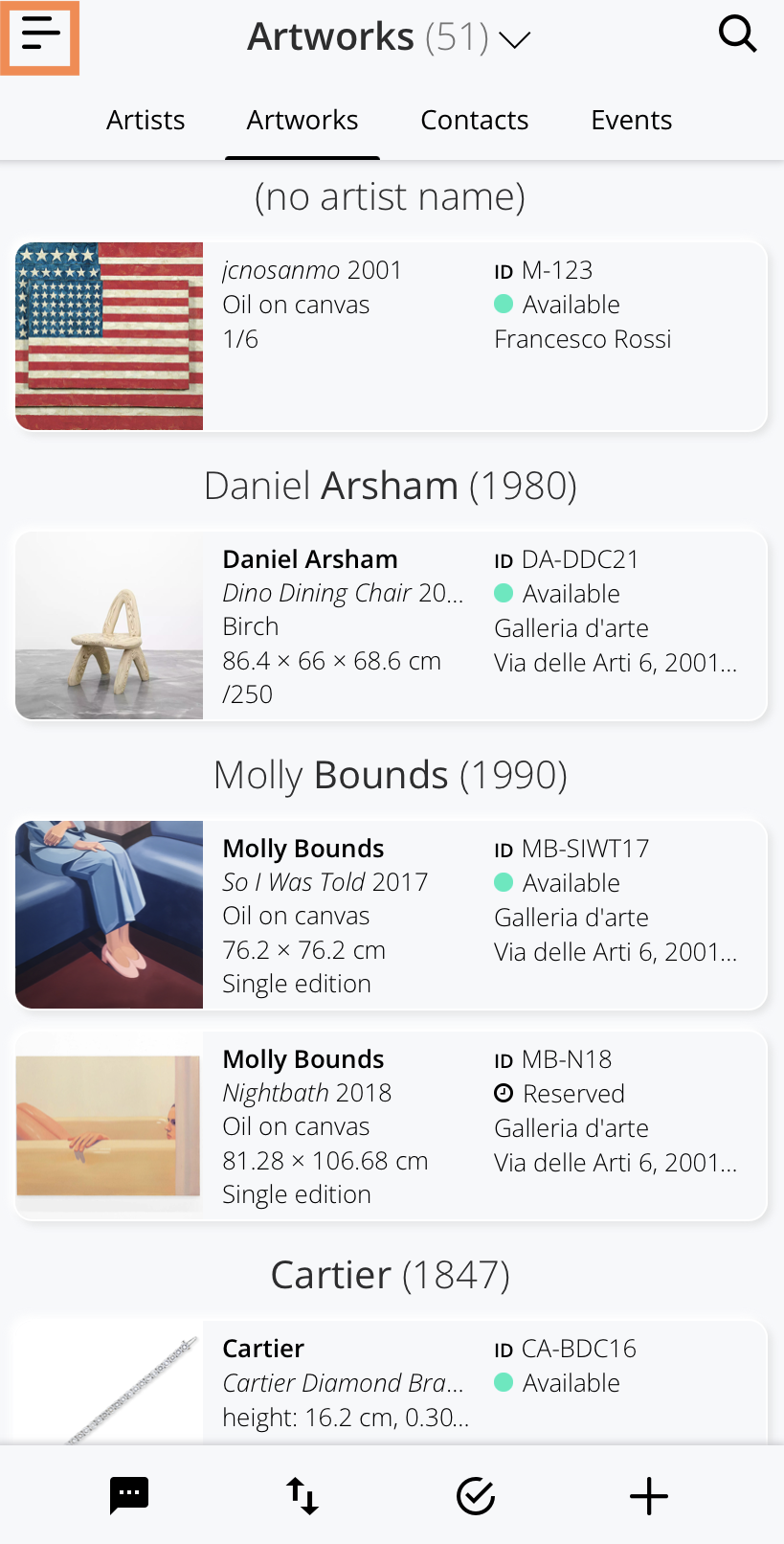The image size is (784, 1544).
Task: Go to the Events tab
Action: (632, 120)
